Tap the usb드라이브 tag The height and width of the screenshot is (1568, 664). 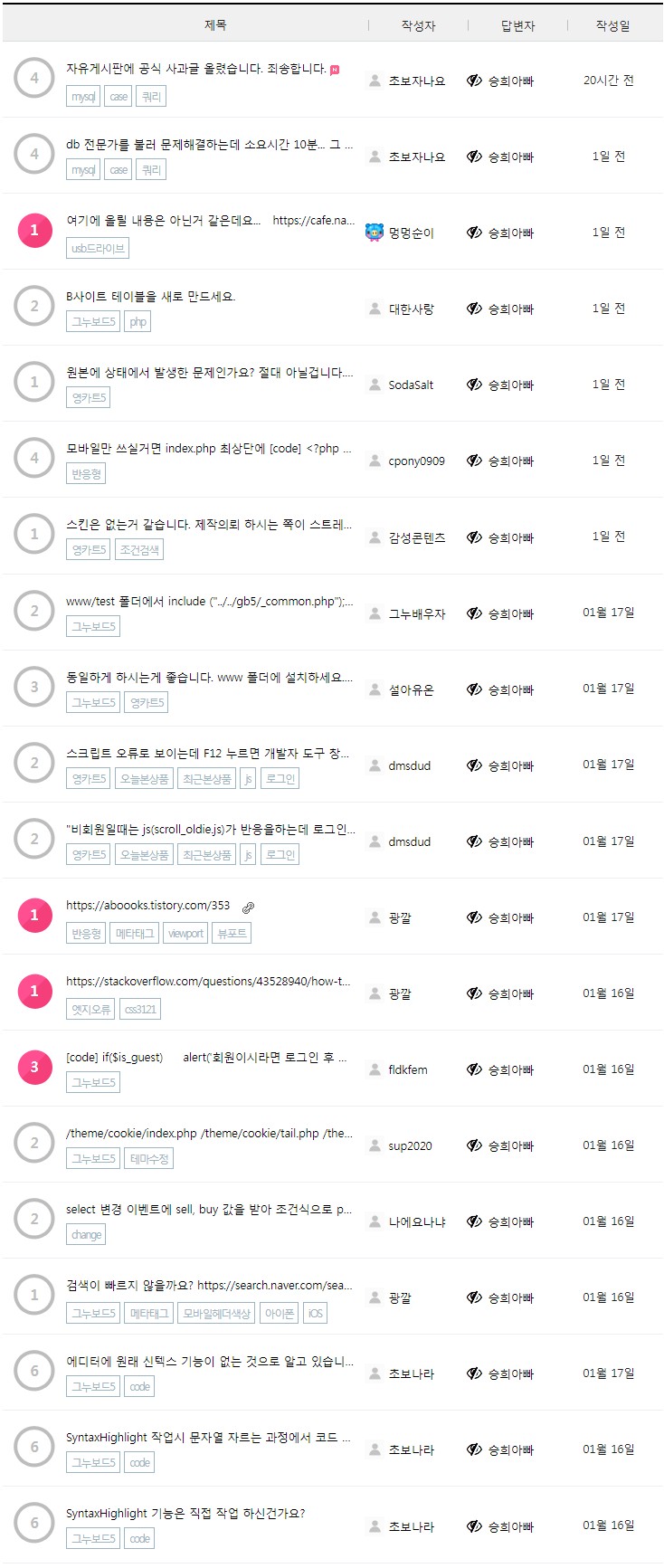tap(98, 248)
